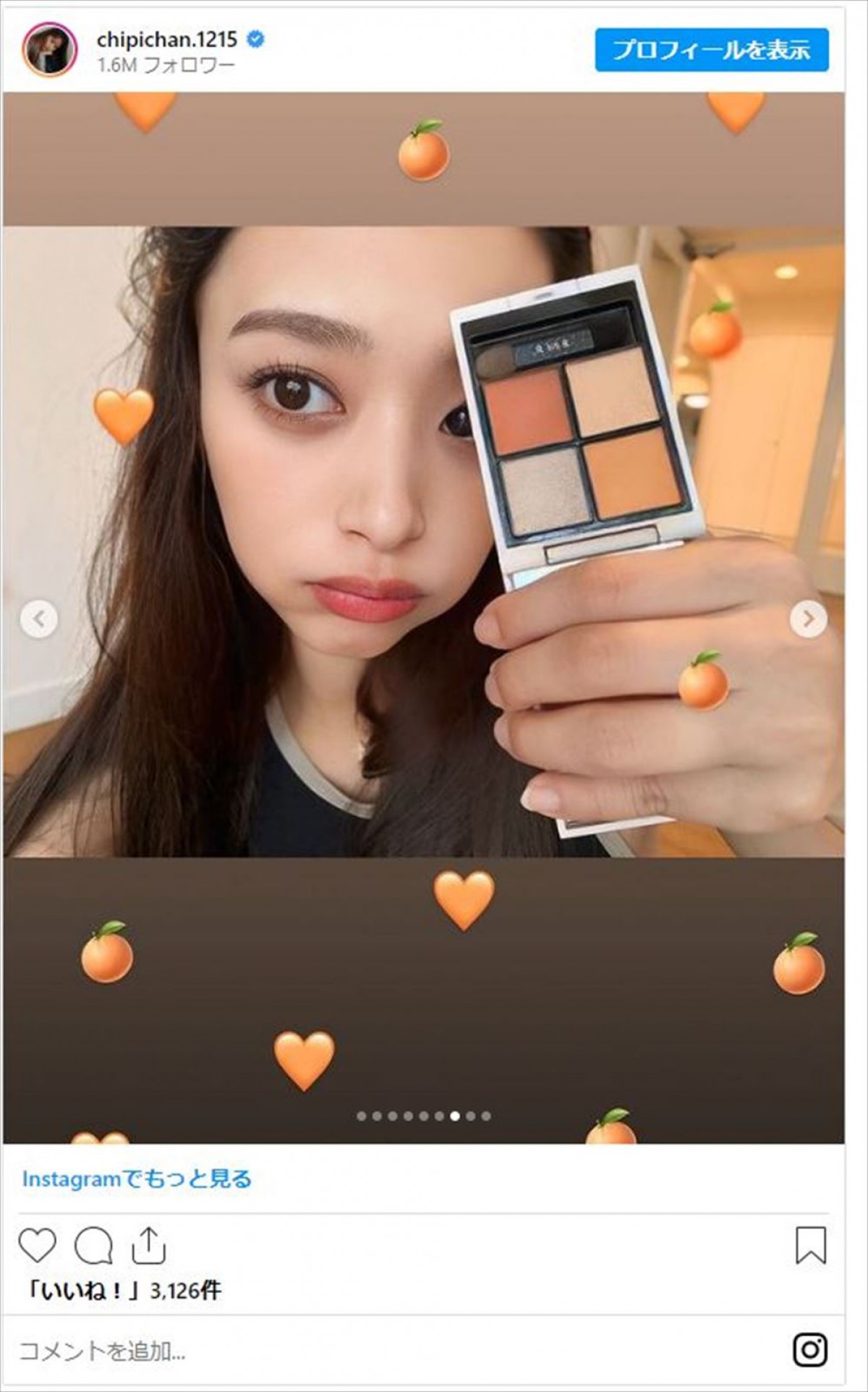
Task: Open chipichan.1215 profile avatar
Action: [49, 49]
